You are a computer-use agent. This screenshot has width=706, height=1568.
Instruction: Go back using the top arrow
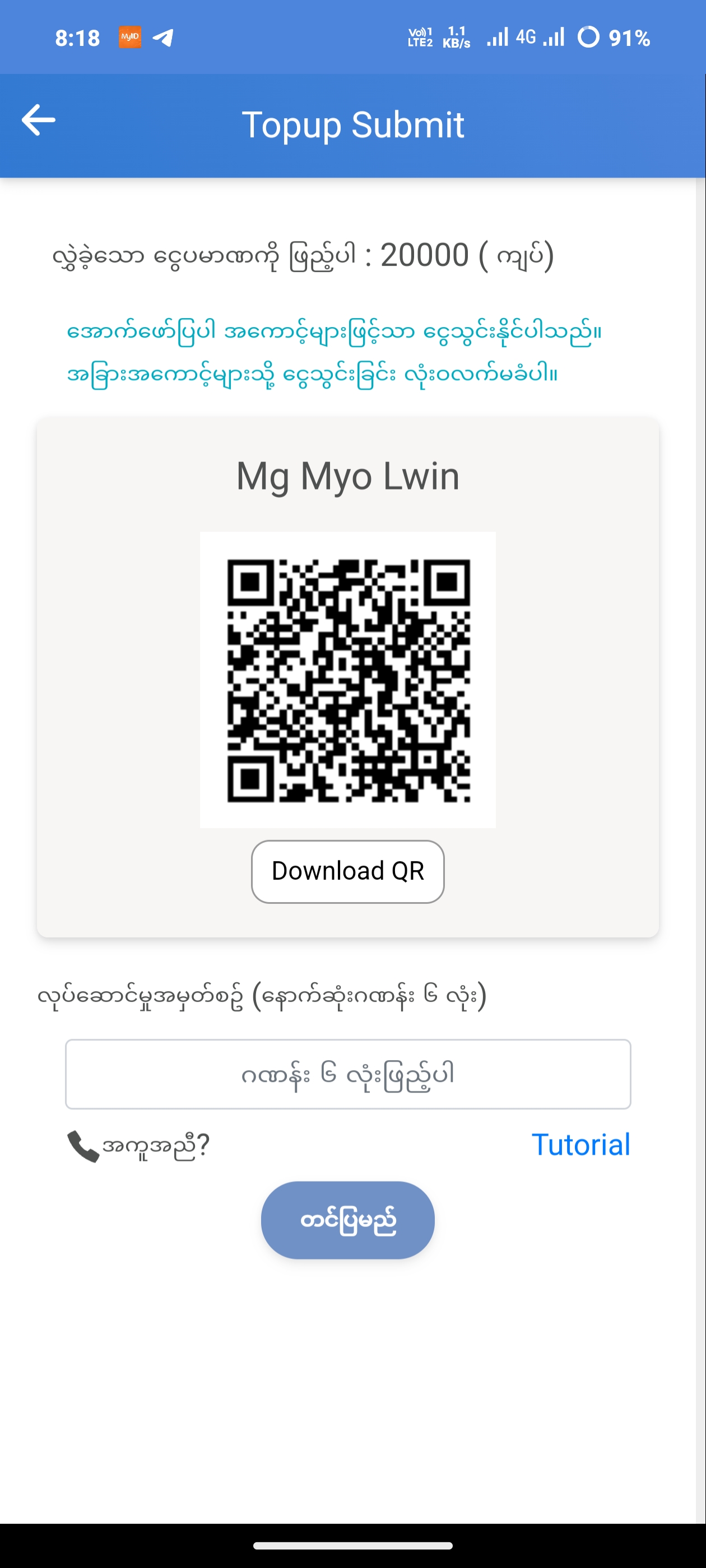coord(38,120)
